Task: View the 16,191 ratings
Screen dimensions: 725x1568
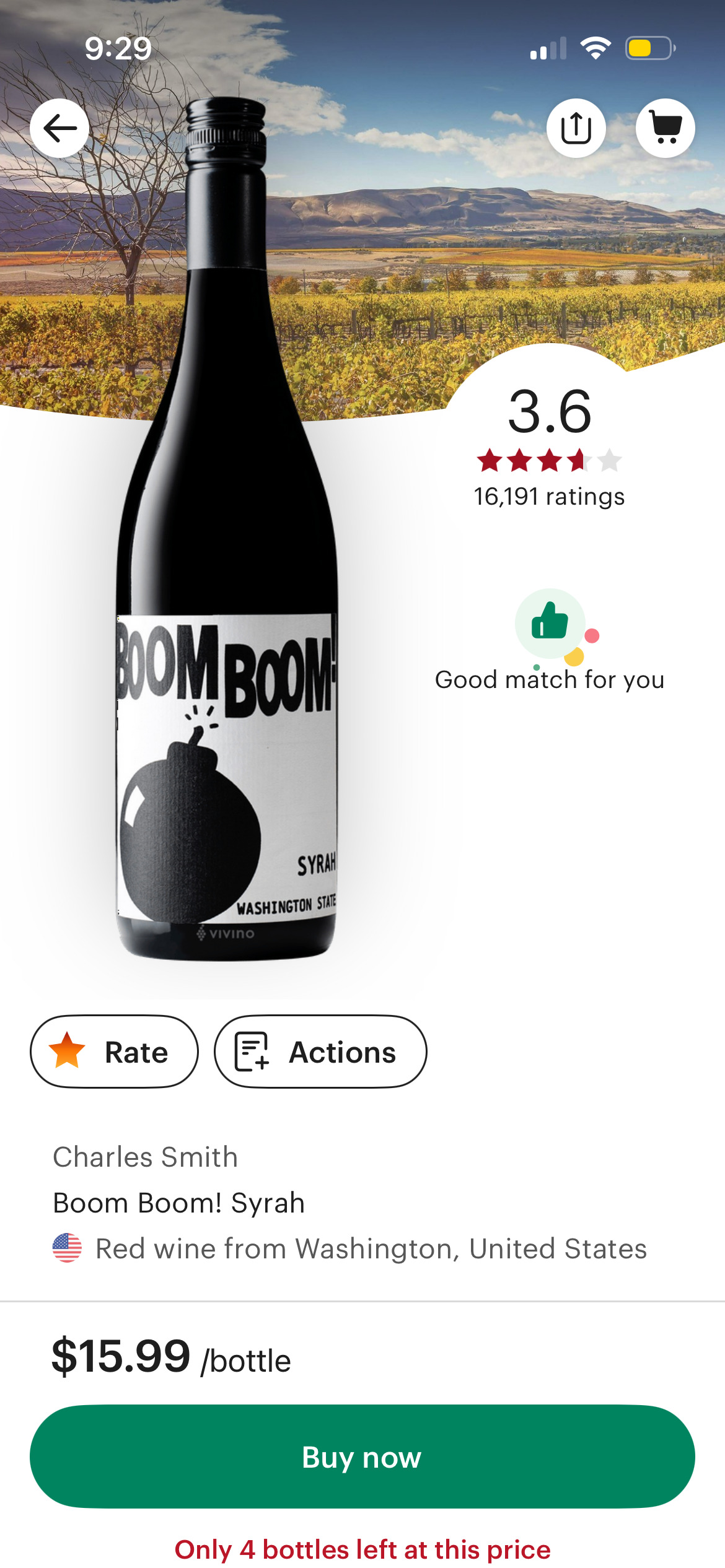Action: (x=549, y=497)
